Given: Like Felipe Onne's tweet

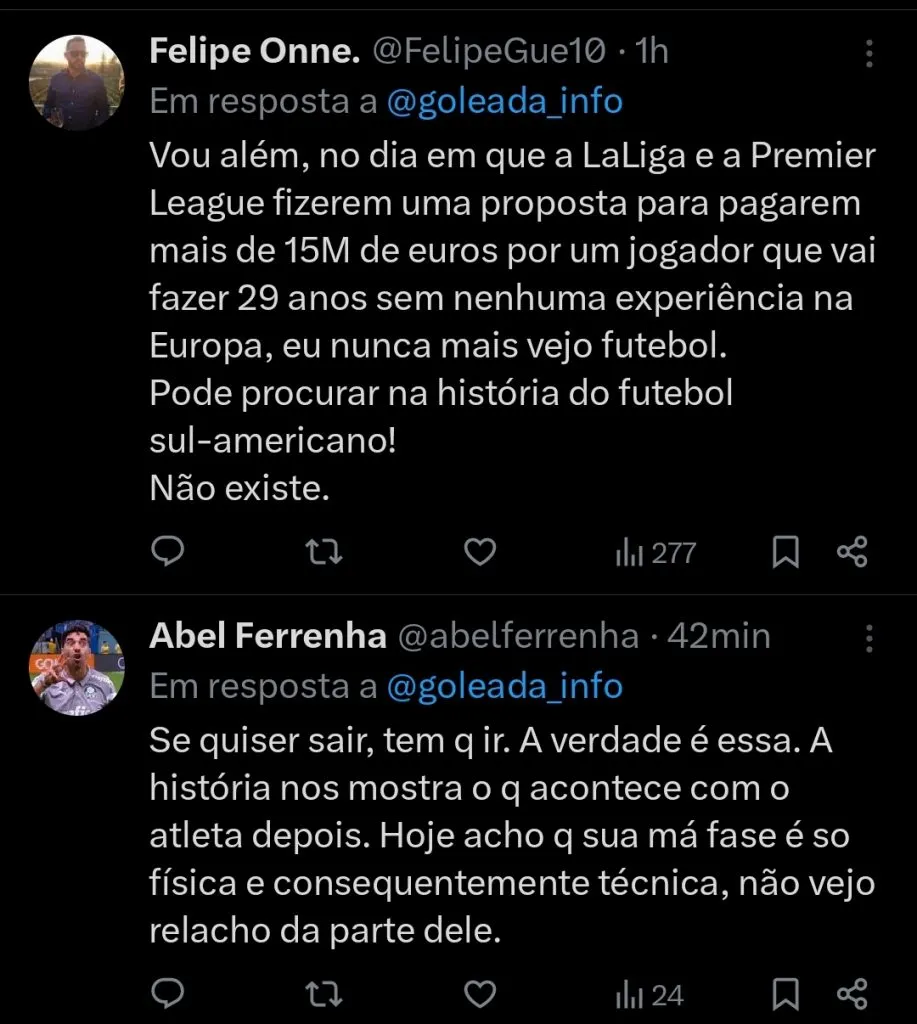Looking at the screenshot, I should pyautogui.click(x=479, y=551).
